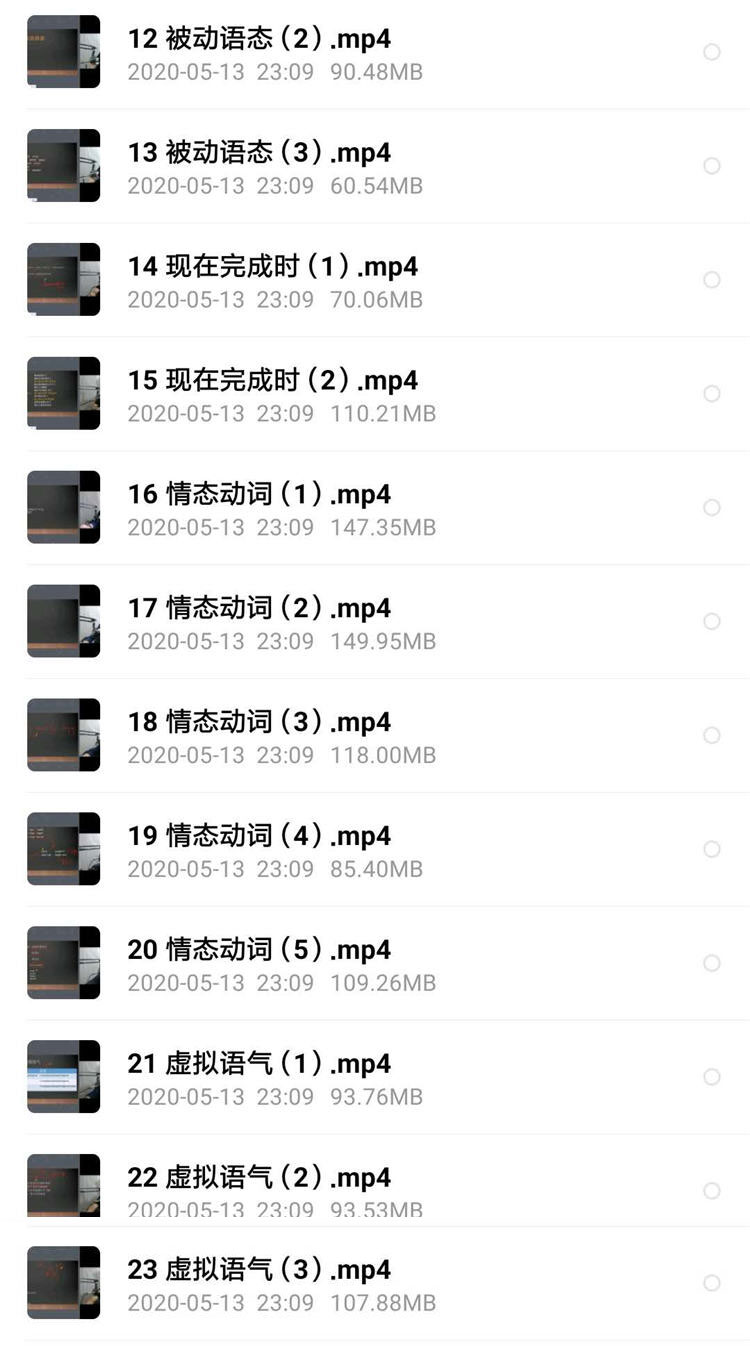750x1346 pixels.
Task: Choose 22 虚拟语气（2）.mp4 with its selection circle
Action: click(712, 1191)
